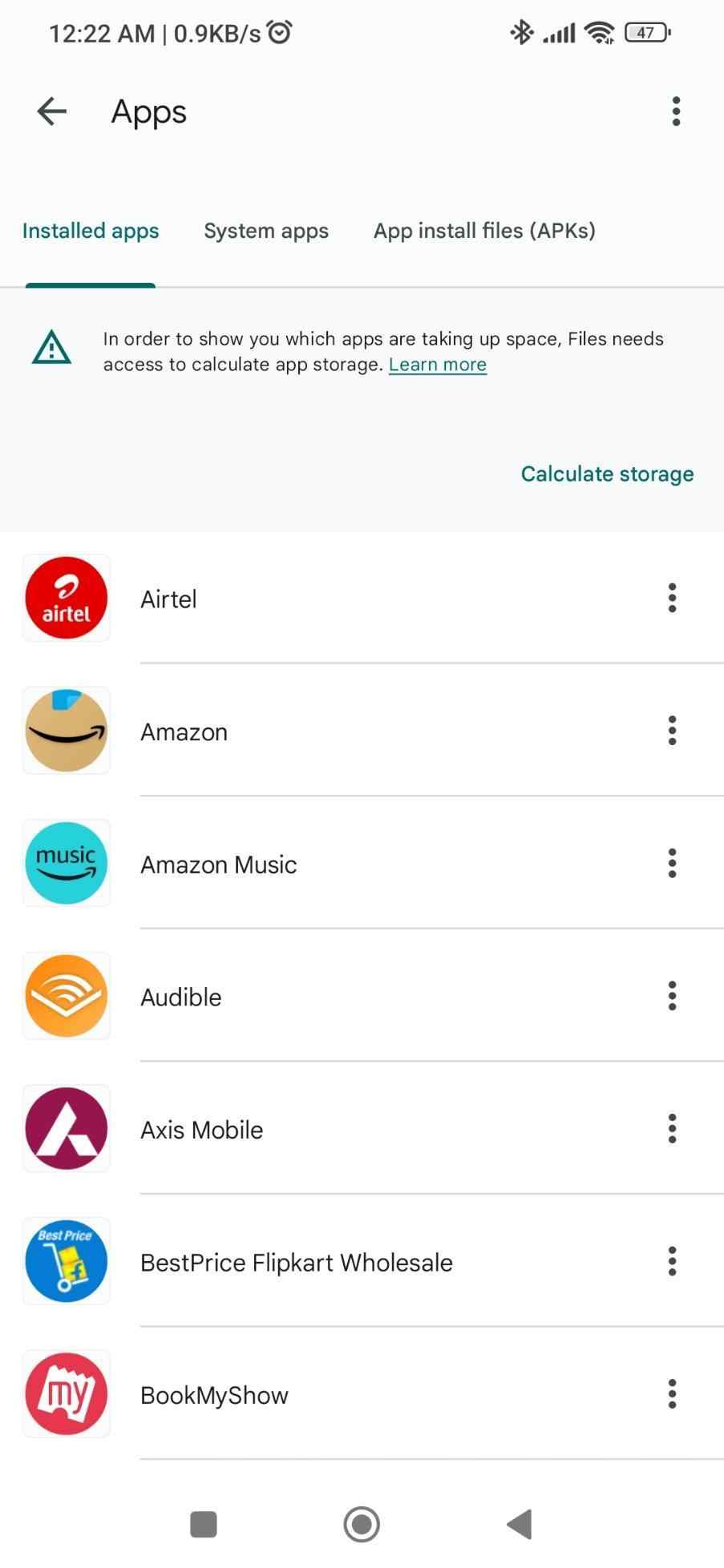Select the Installed apps tab
The width and height of the screenshot is (724, 1568).
pos(90,231)
